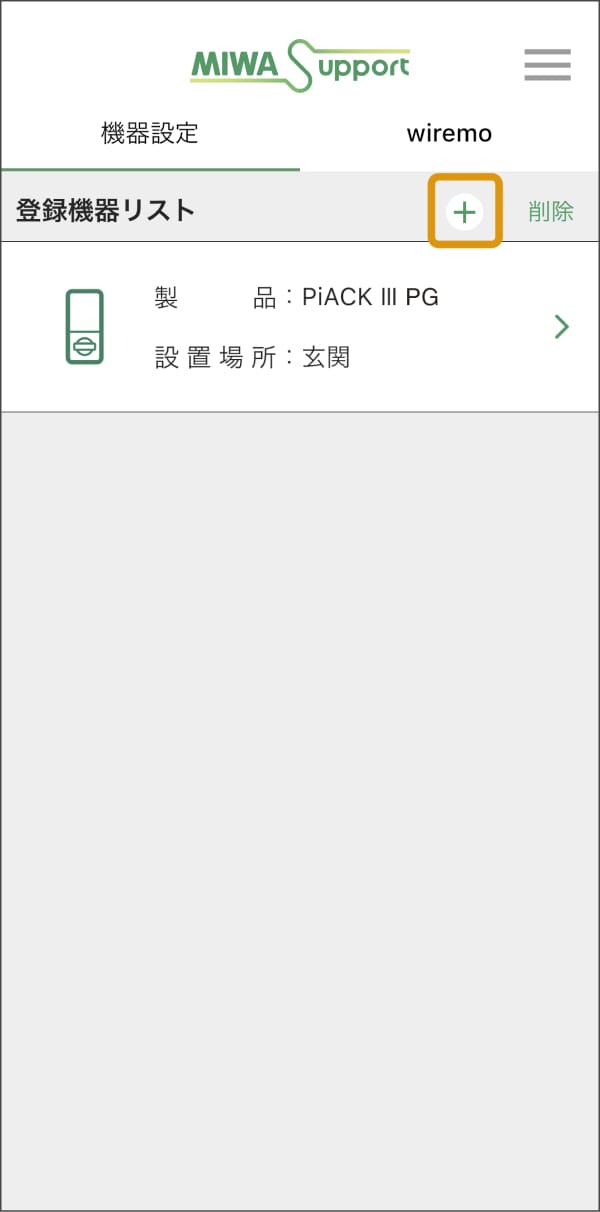This screenshot has height=1212, width=600.
Task: Switch to the wiremo tab
Action: click(x=449, y=134)
